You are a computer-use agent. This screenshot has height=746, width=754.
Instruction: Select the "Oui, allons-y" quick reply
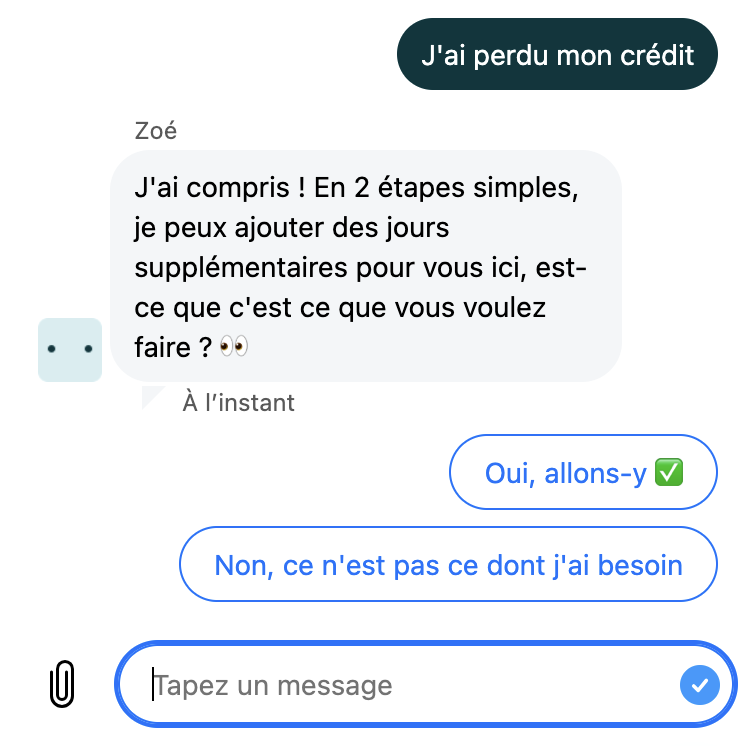coord(583,473)
